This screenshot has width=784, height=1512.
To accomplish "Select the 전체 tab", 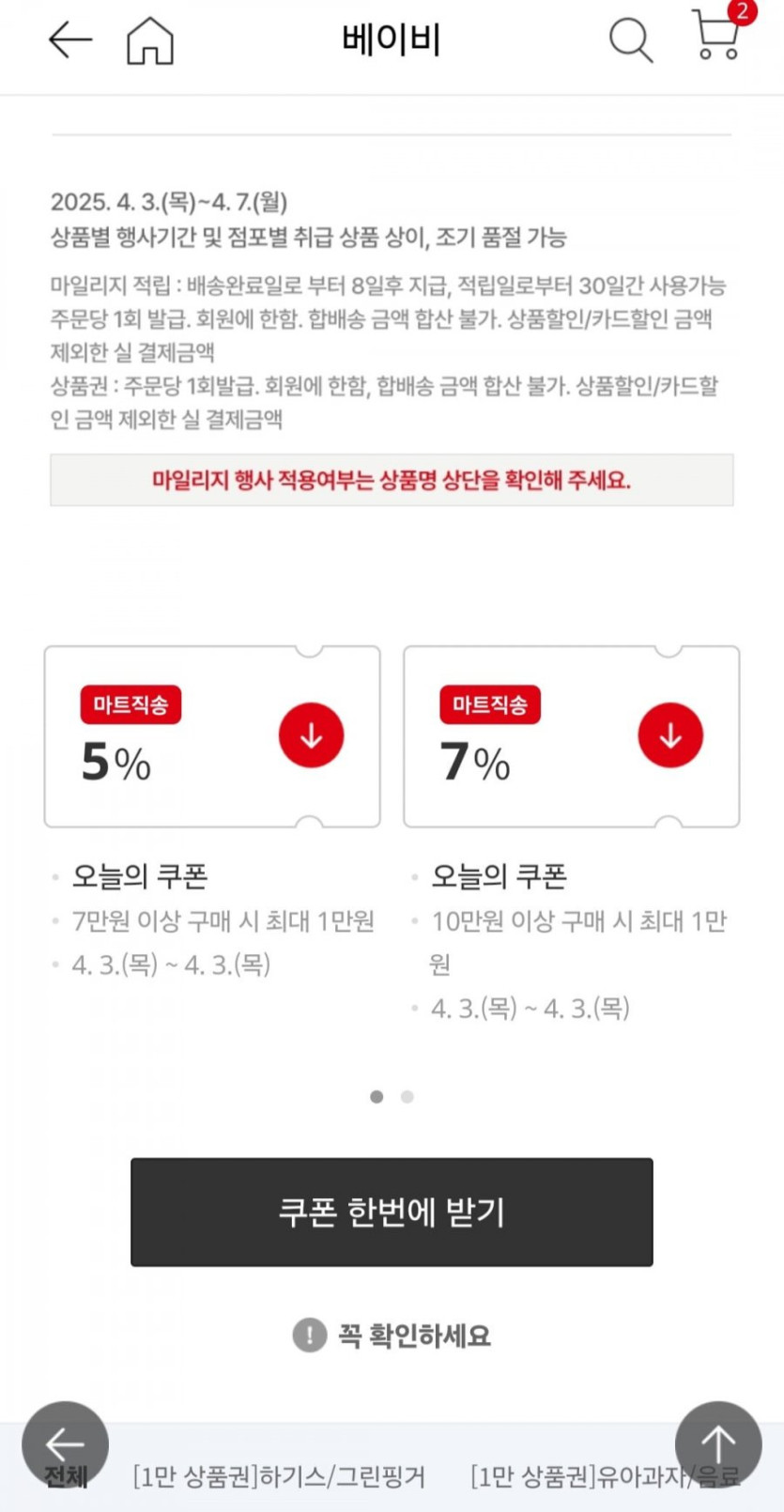I will pos(66,1477).
